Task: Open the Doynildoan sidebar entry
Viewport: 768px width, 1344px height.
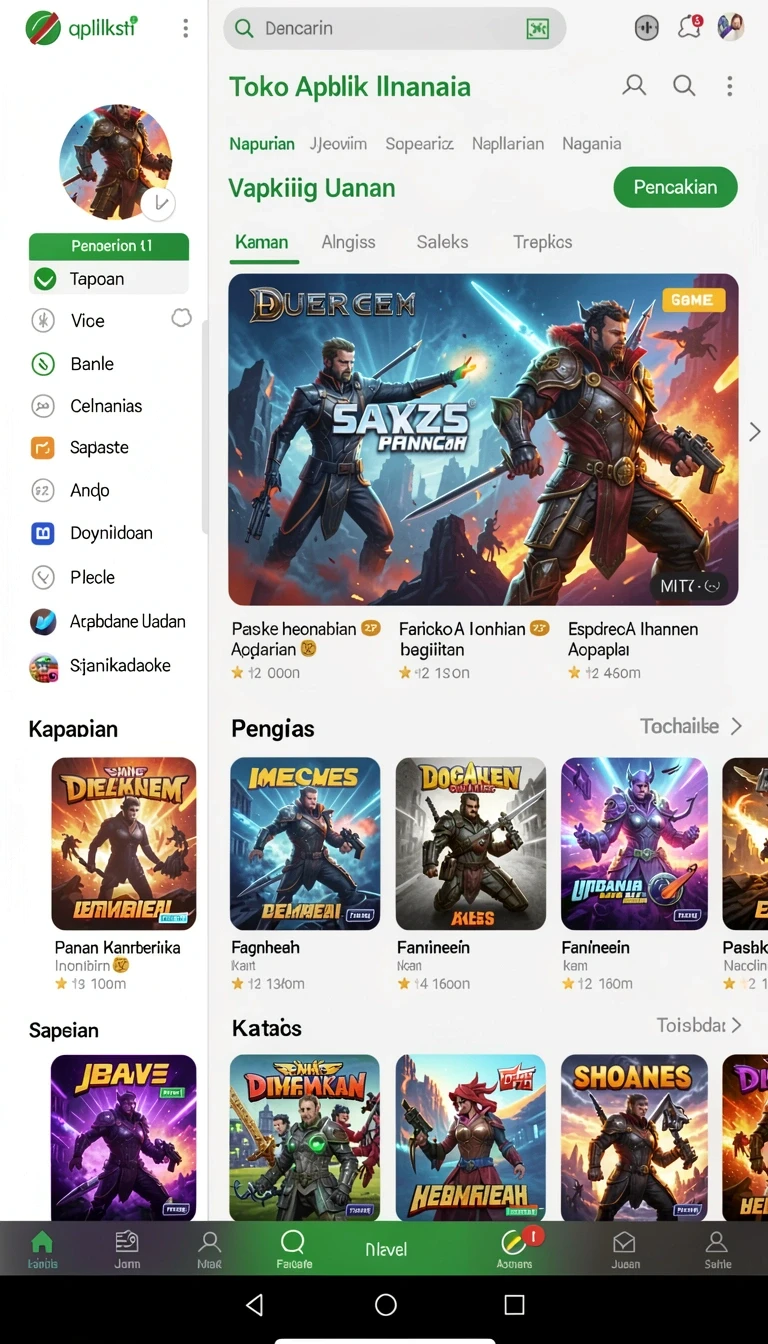Action: [x=109, y=534]
